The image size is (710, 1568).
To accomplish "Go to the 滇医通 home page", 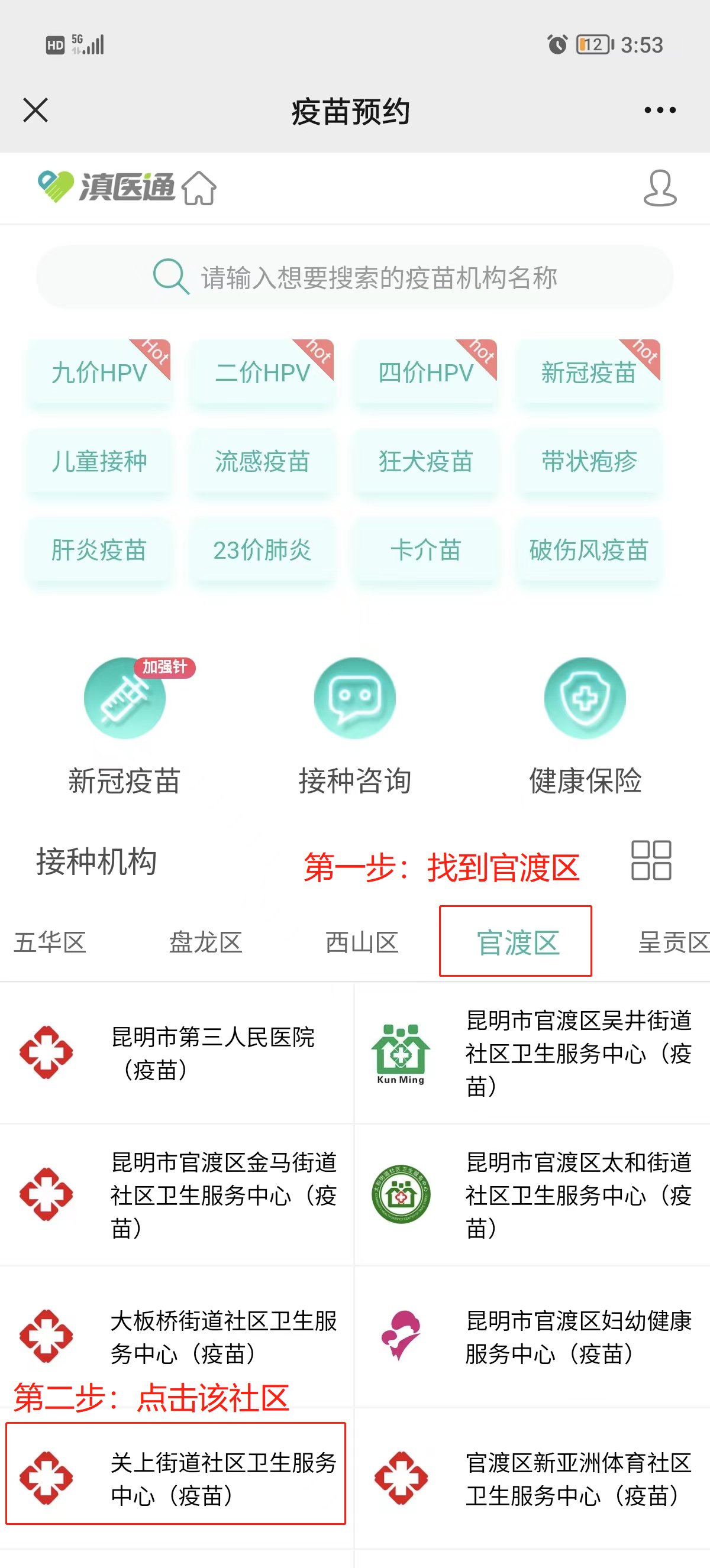I will (x=199, y=188).
